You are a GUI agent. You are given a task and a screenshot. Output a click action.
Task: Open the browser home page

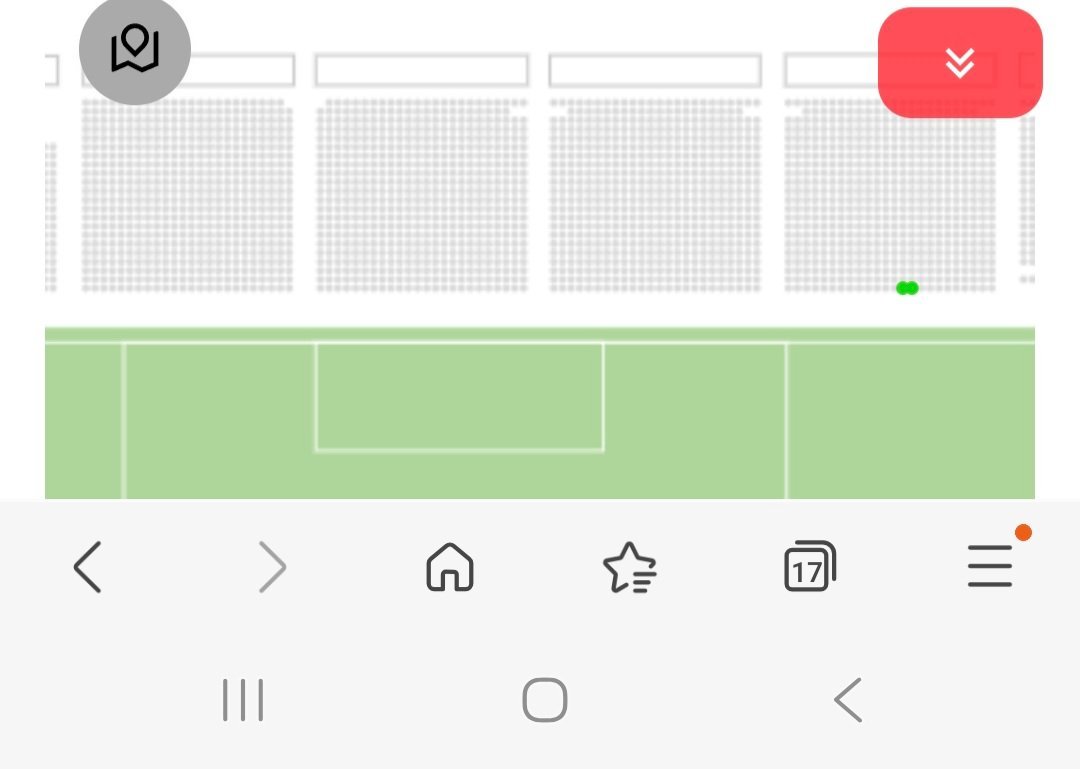(x=450, y=568)
